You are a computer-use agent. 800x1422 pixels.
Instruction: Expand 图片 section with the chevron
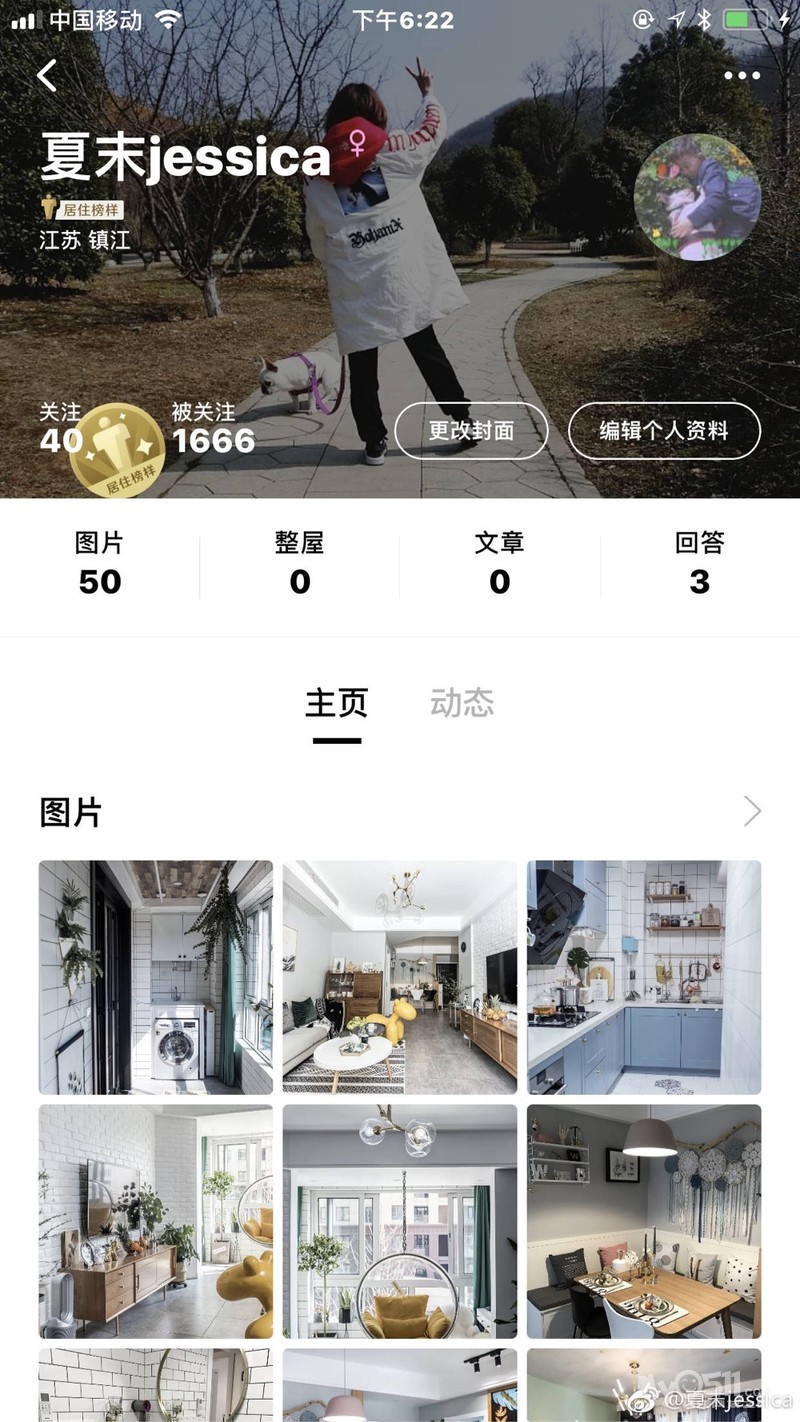752,812
